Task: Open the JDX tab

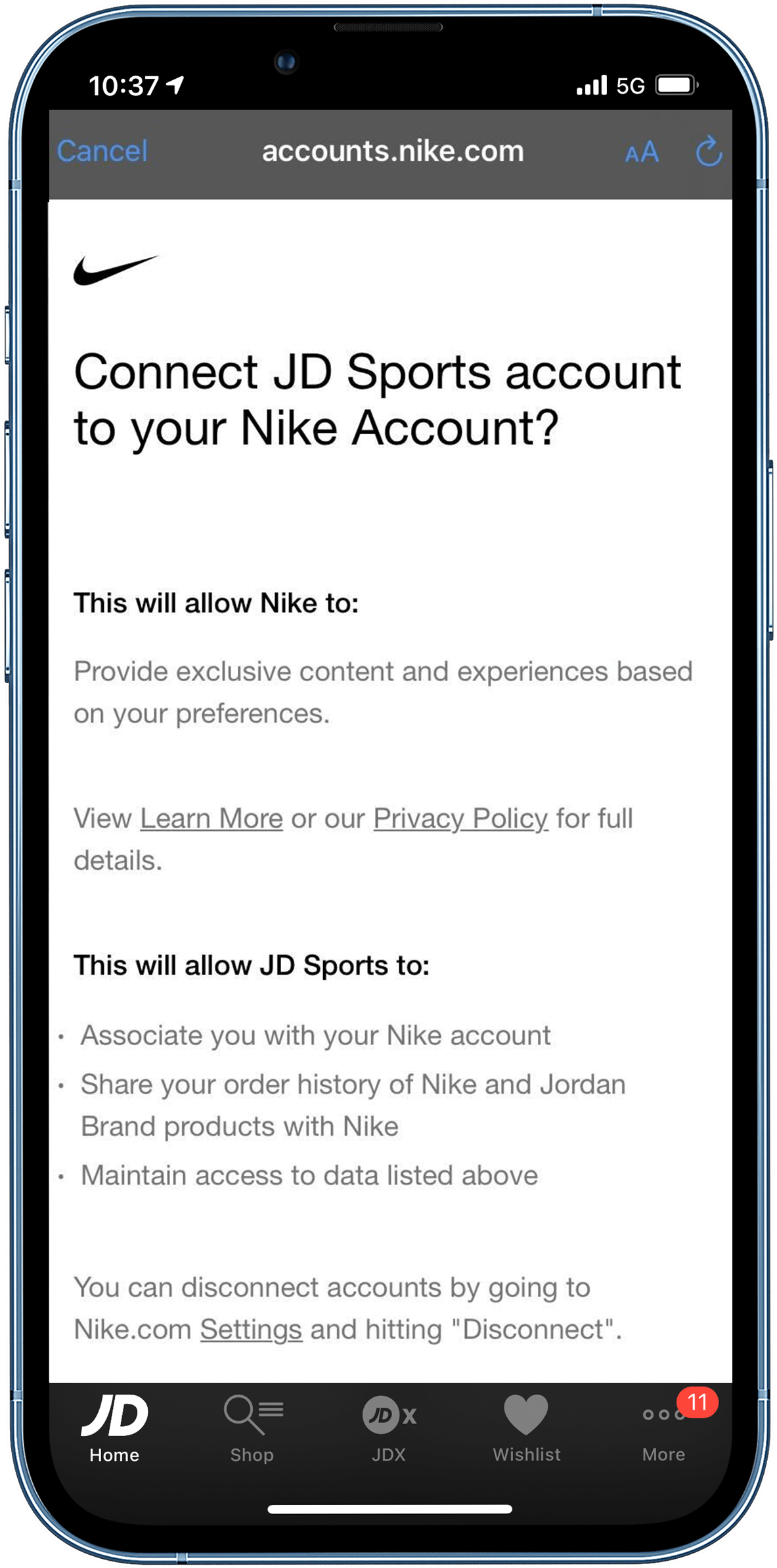Action: [x=389, y=1428]
